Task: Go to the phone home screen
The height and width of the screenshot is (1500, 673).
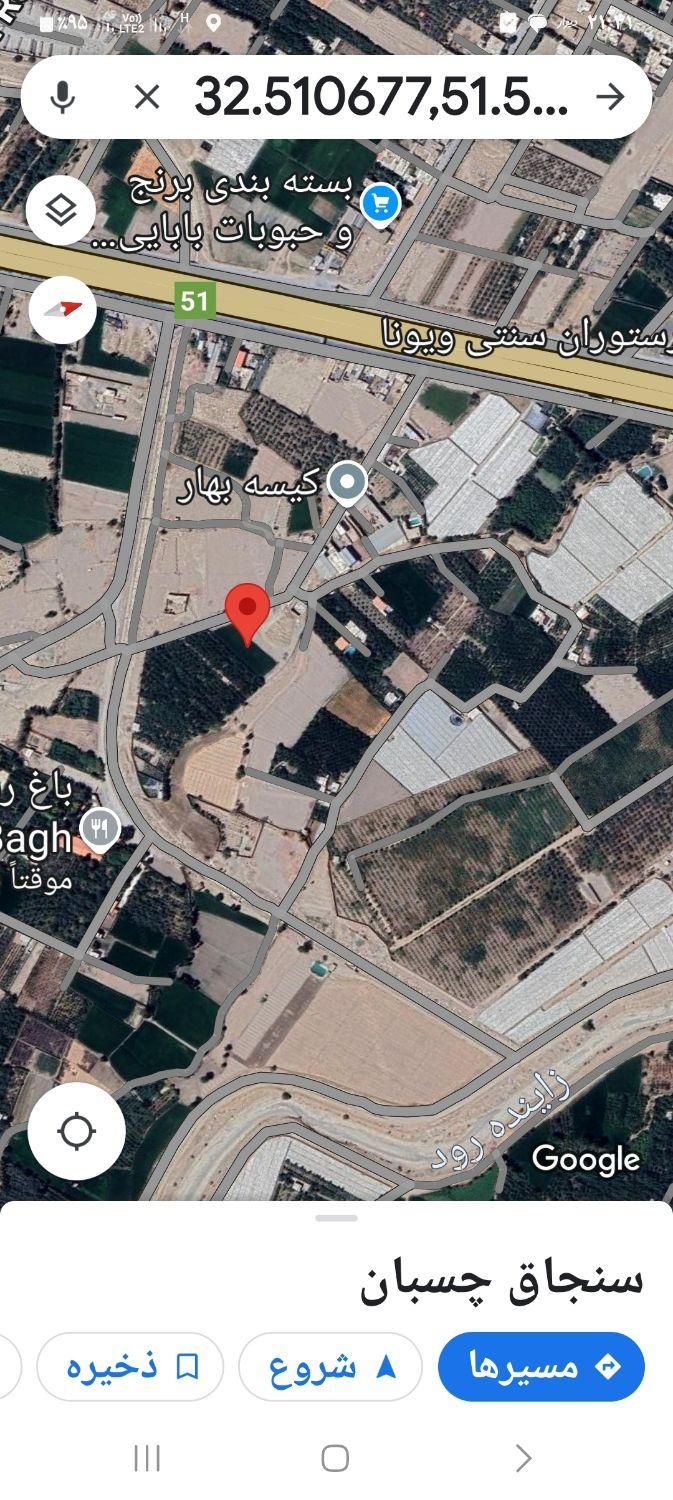Action: click(x=335, y=1458)
